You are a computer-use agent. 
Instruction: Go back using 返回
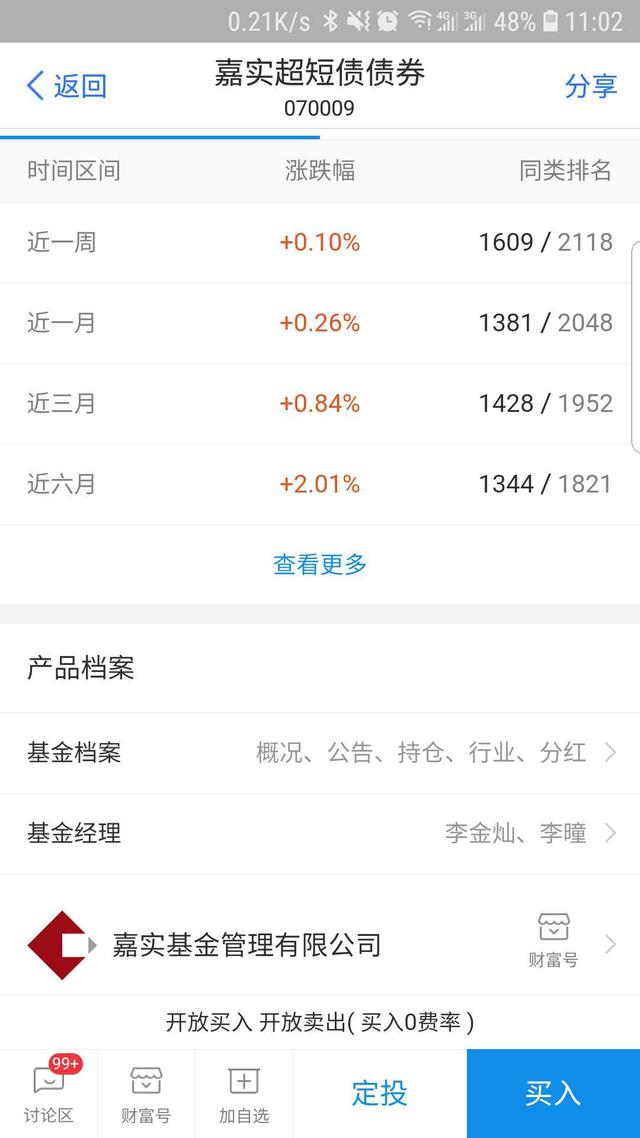click(x=66, y=86)
